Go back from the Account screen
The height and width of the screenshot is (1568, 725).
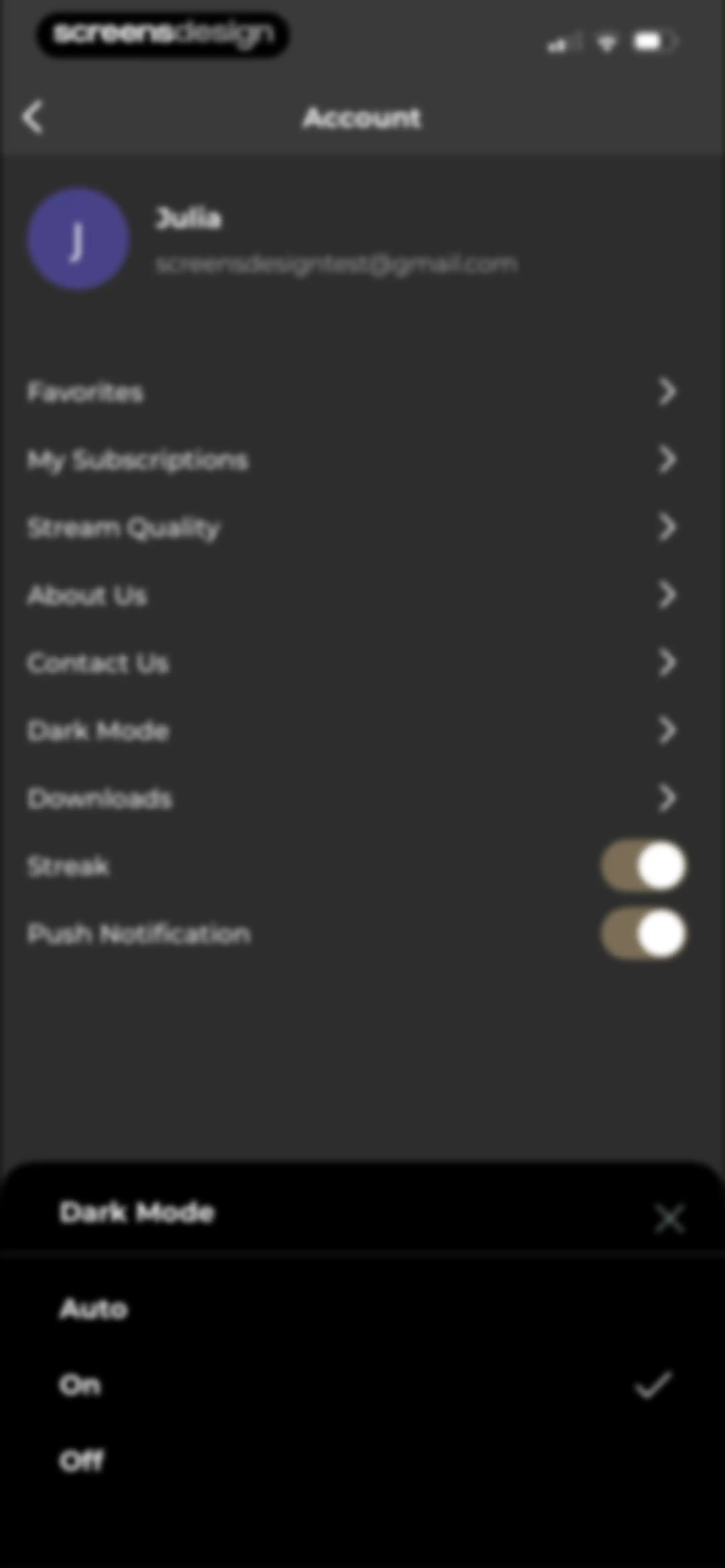(x=34, y=117)
